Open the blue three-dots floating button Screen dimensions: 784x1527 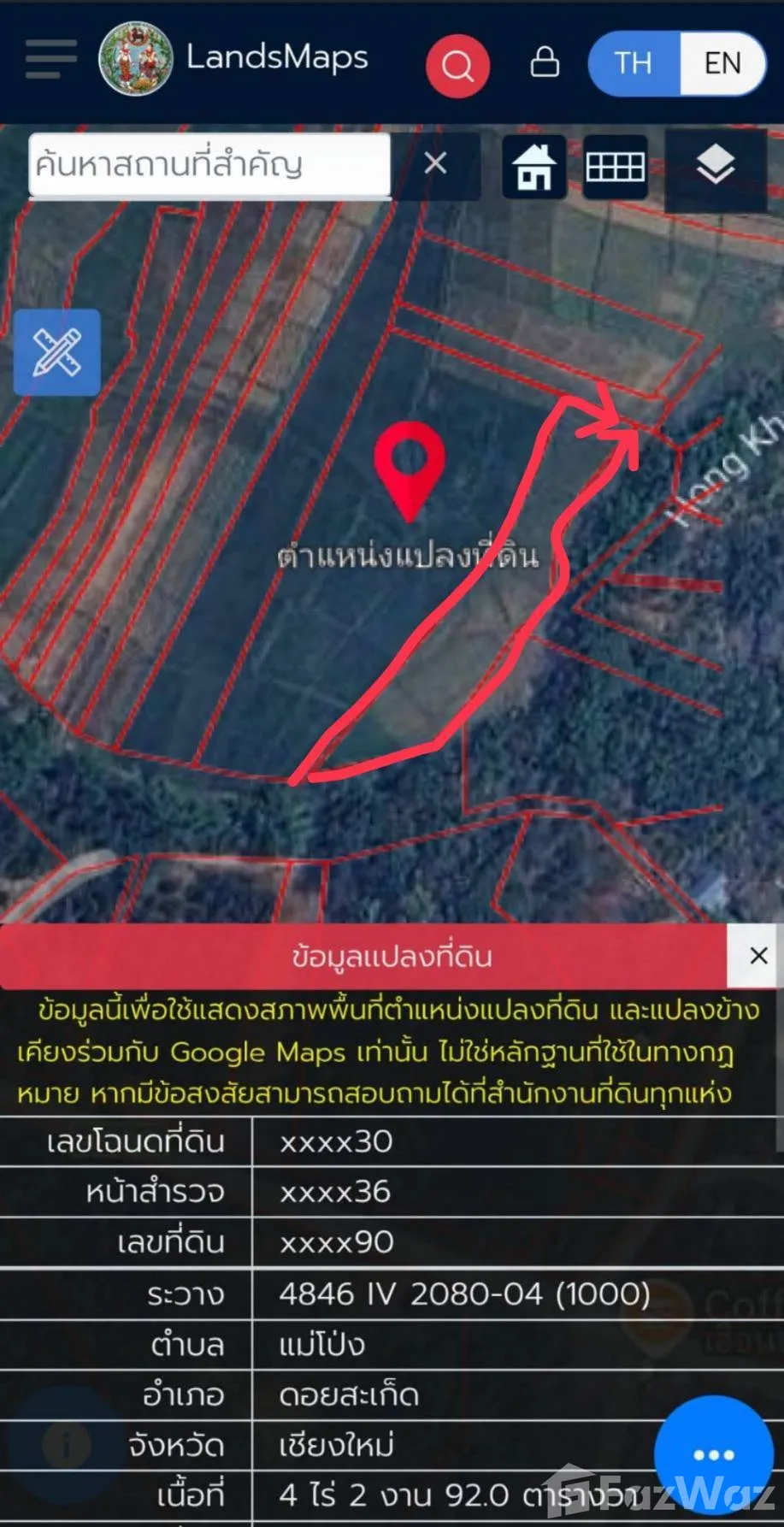tap(713, 1455)
